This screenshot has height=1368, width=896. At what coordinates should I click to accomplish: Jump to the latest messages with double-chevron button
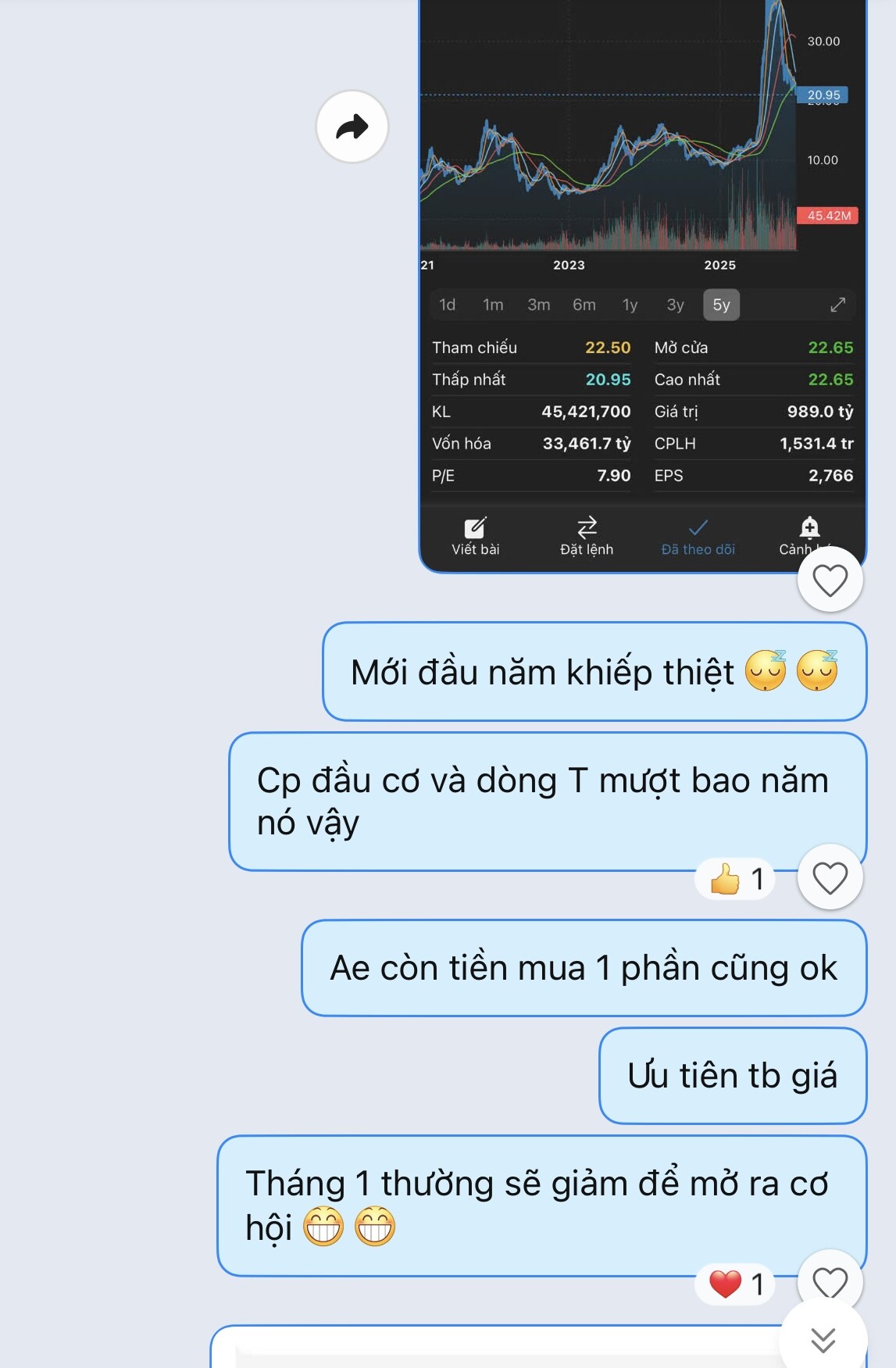click(823, 1340)
